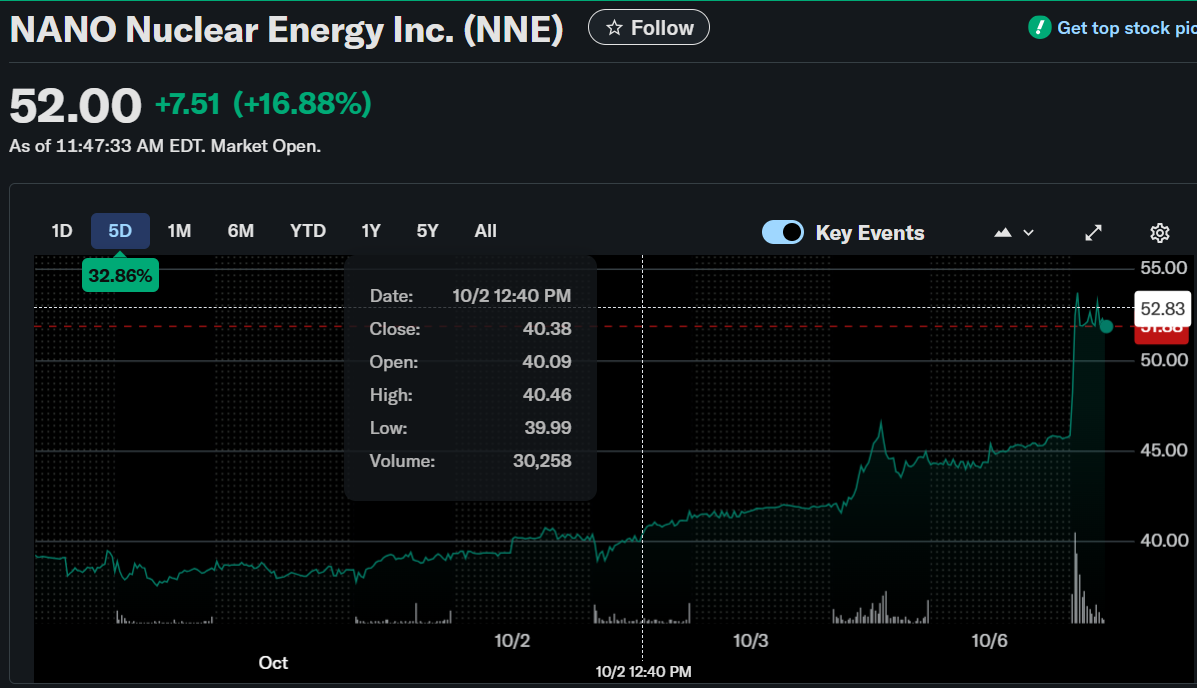View the All time chart range
This screenshot has width=1197, height=688.
(485, 231)
